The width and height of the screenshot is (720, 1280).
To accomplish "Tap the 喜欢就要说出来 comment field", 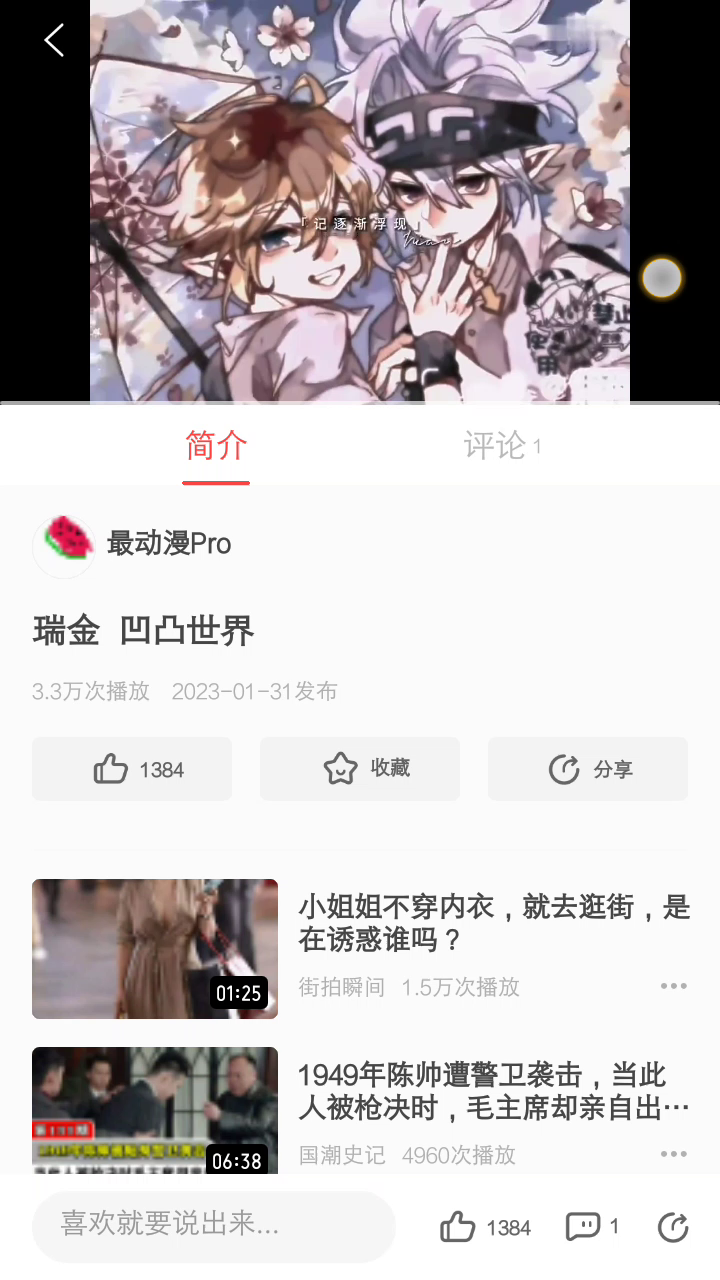I will coord(214,1226).
